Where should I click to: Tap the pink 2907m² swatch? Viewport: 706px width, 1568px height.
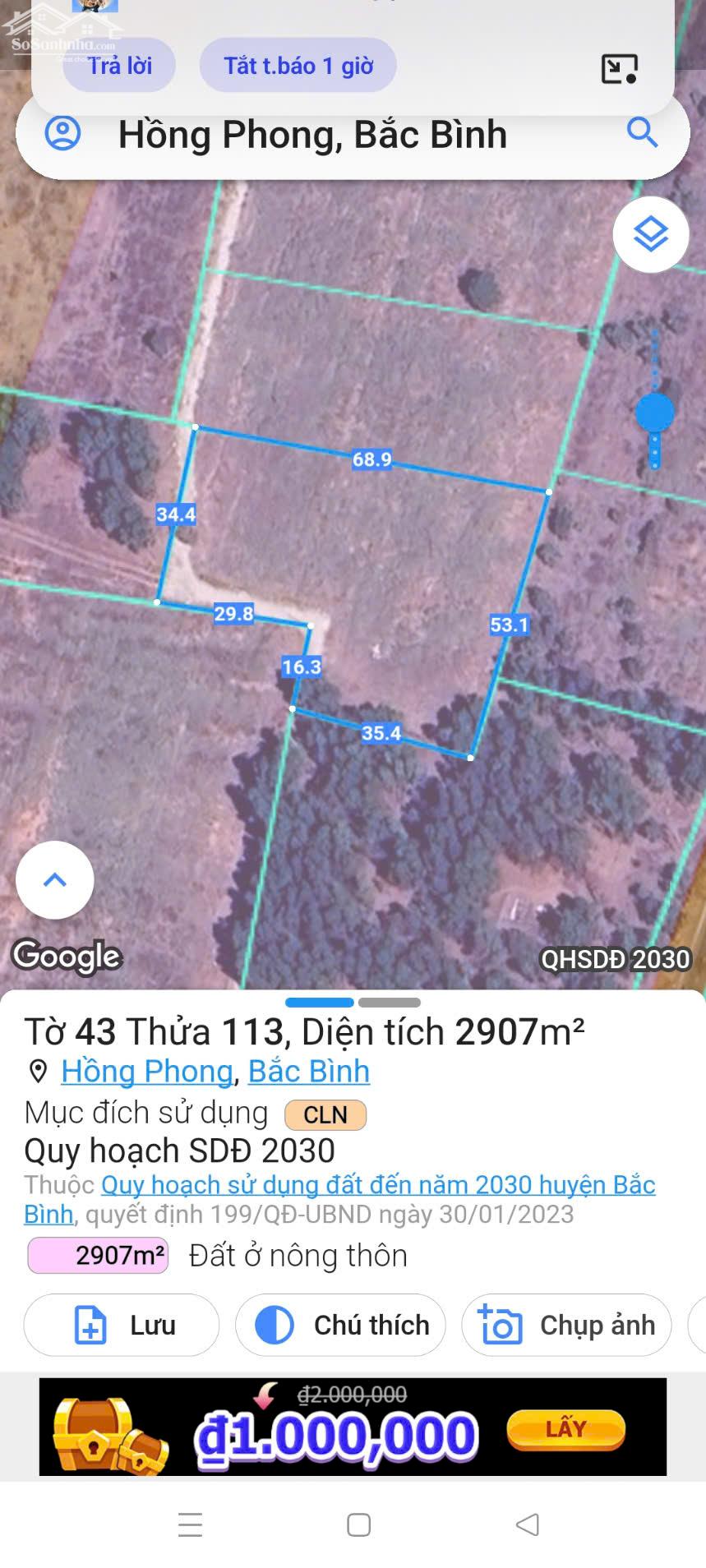click(x=97, y=1256)
